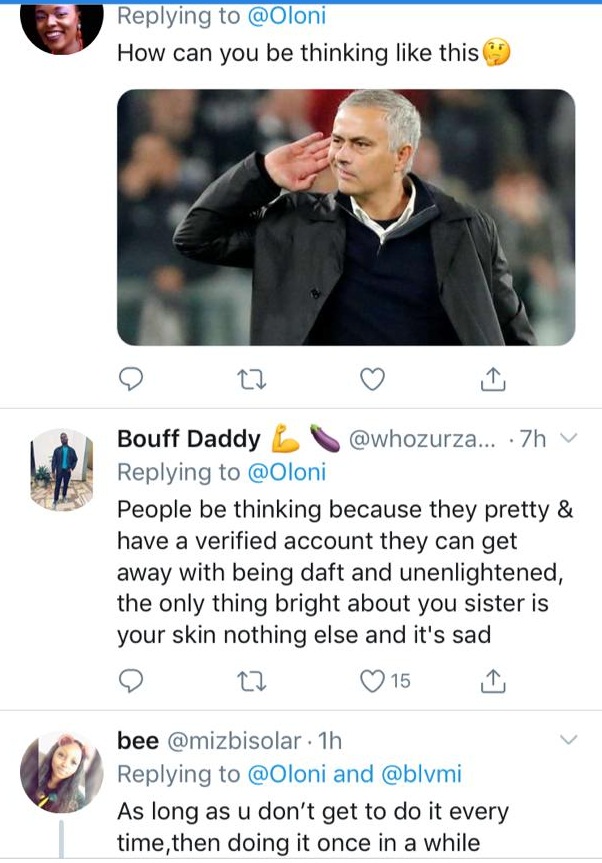602x863 pixels.
Task: Open the dropdown on Bouff Daddy's tweet
Action: click(x=568, y=438)
